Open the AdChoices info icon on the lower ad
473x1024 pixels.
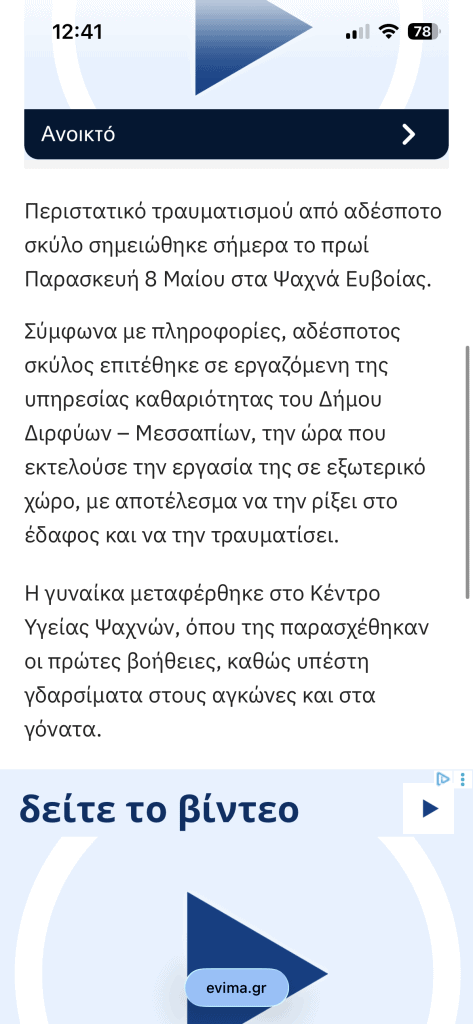tap(443, 778)
